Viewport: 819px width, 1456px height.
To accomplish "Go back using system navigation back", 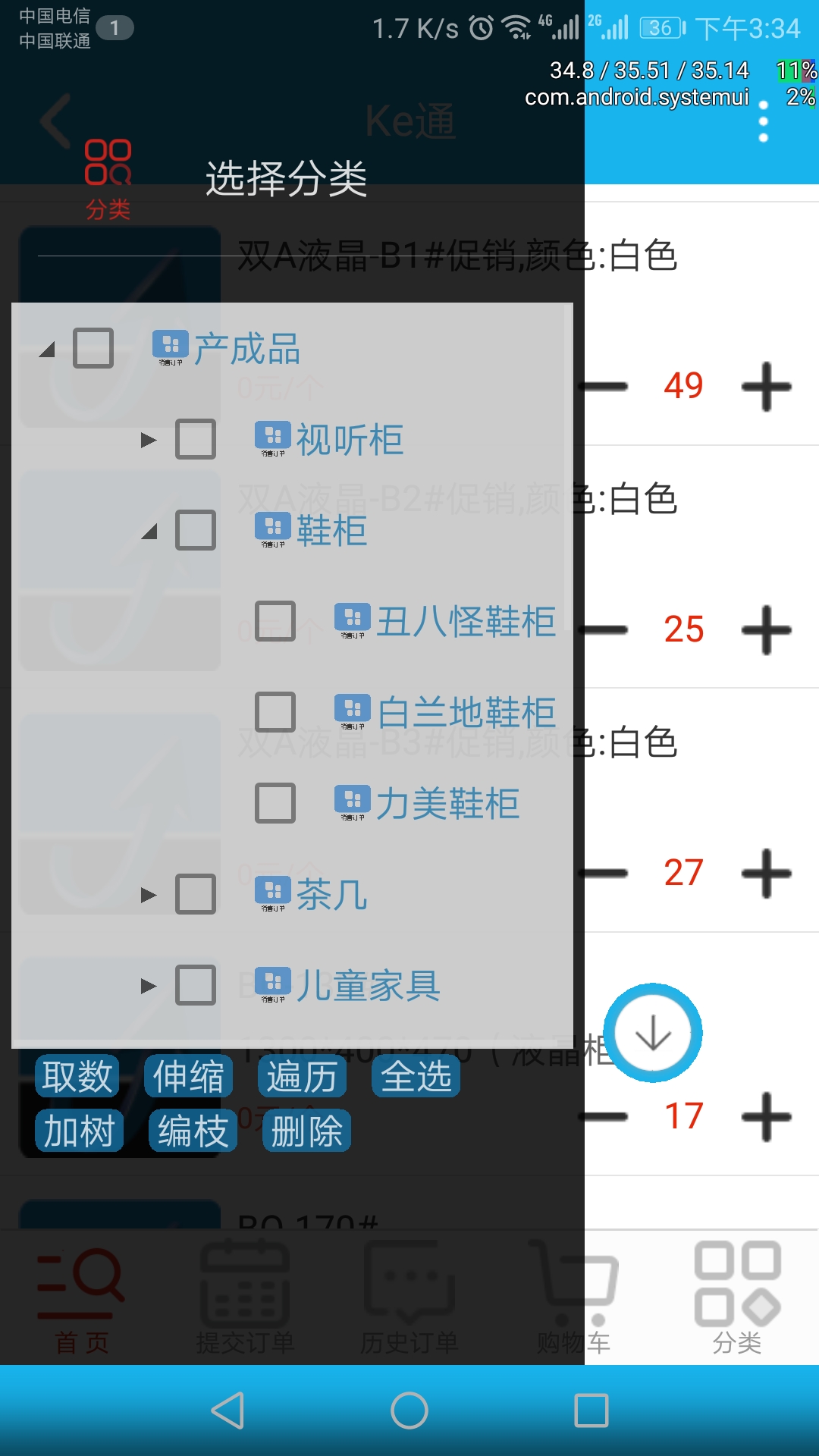I will [x=227, y=1410].
